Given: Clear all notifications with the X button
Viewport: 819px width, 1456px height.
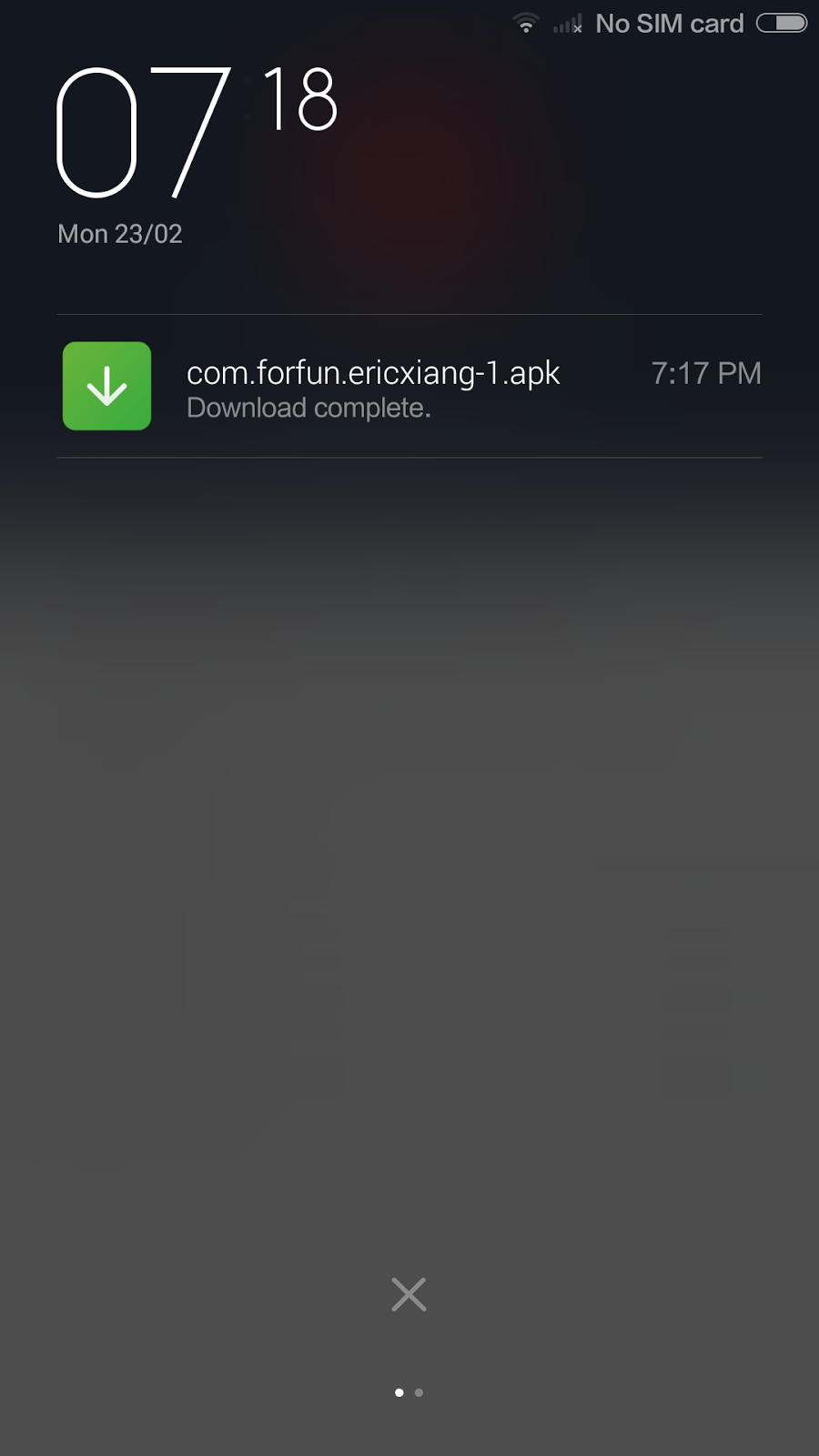Looking at the screenshot, I should pos(409,1294).
